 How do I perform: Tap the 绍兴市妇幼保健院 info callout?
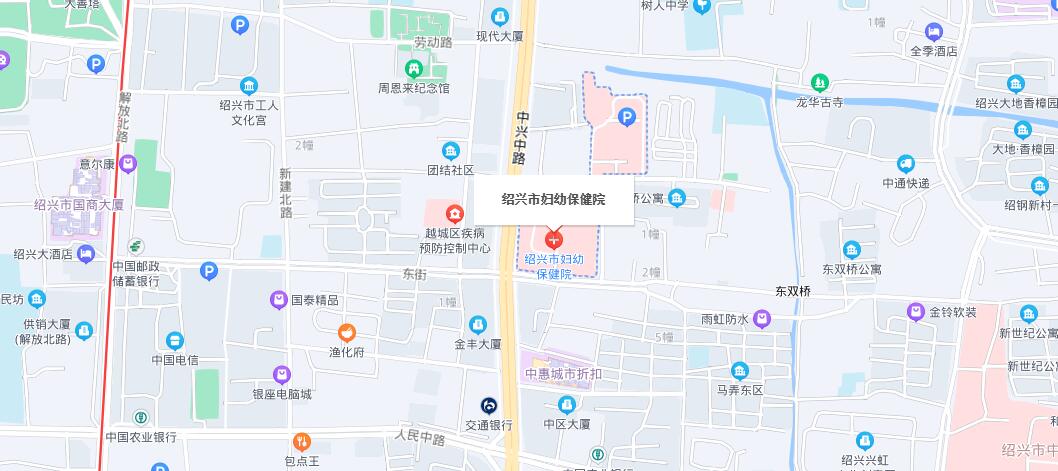click(553, 200)
